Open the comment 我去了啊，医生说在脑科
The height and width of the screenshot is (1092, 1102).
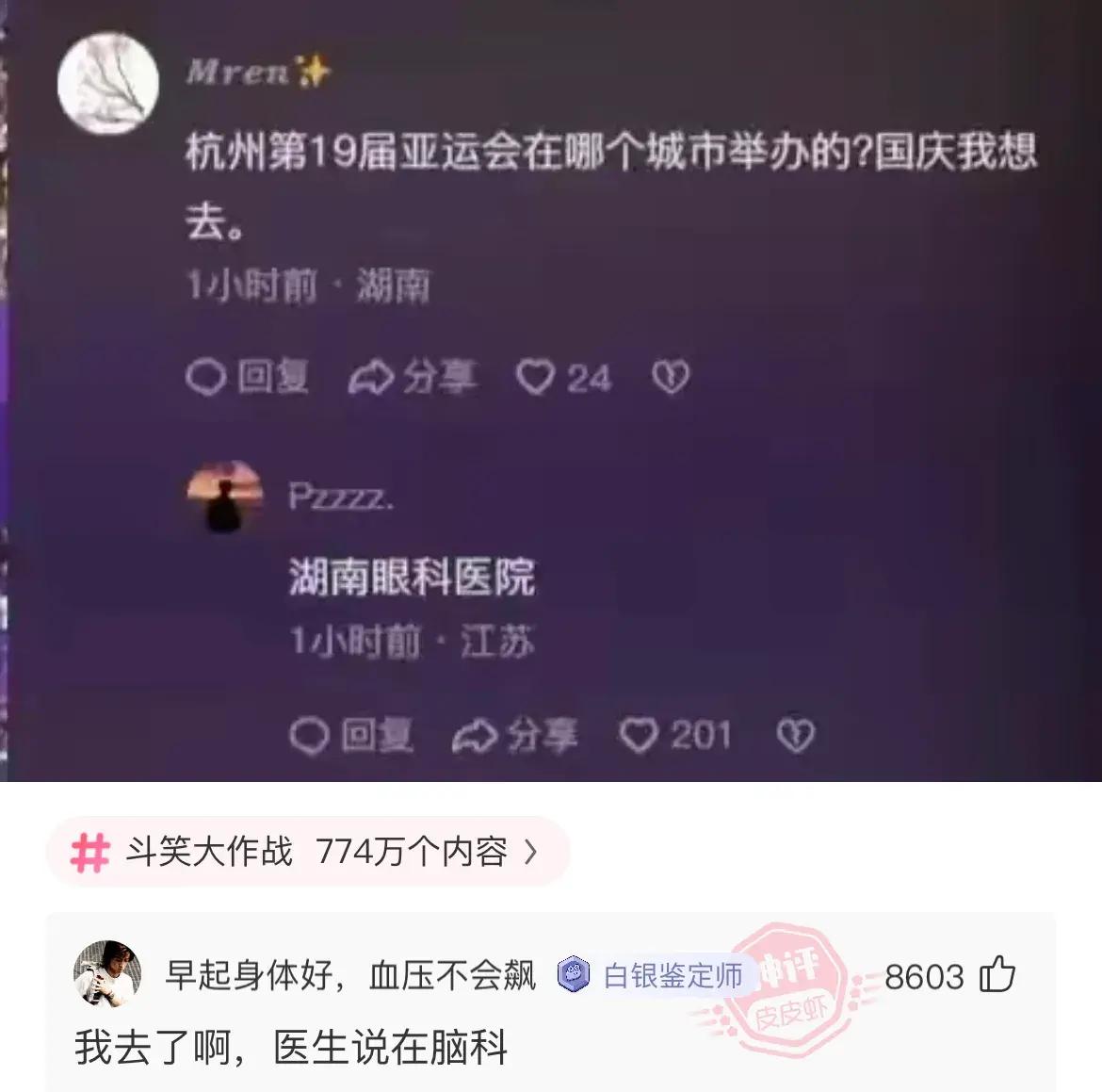(x=292, y=1048)
